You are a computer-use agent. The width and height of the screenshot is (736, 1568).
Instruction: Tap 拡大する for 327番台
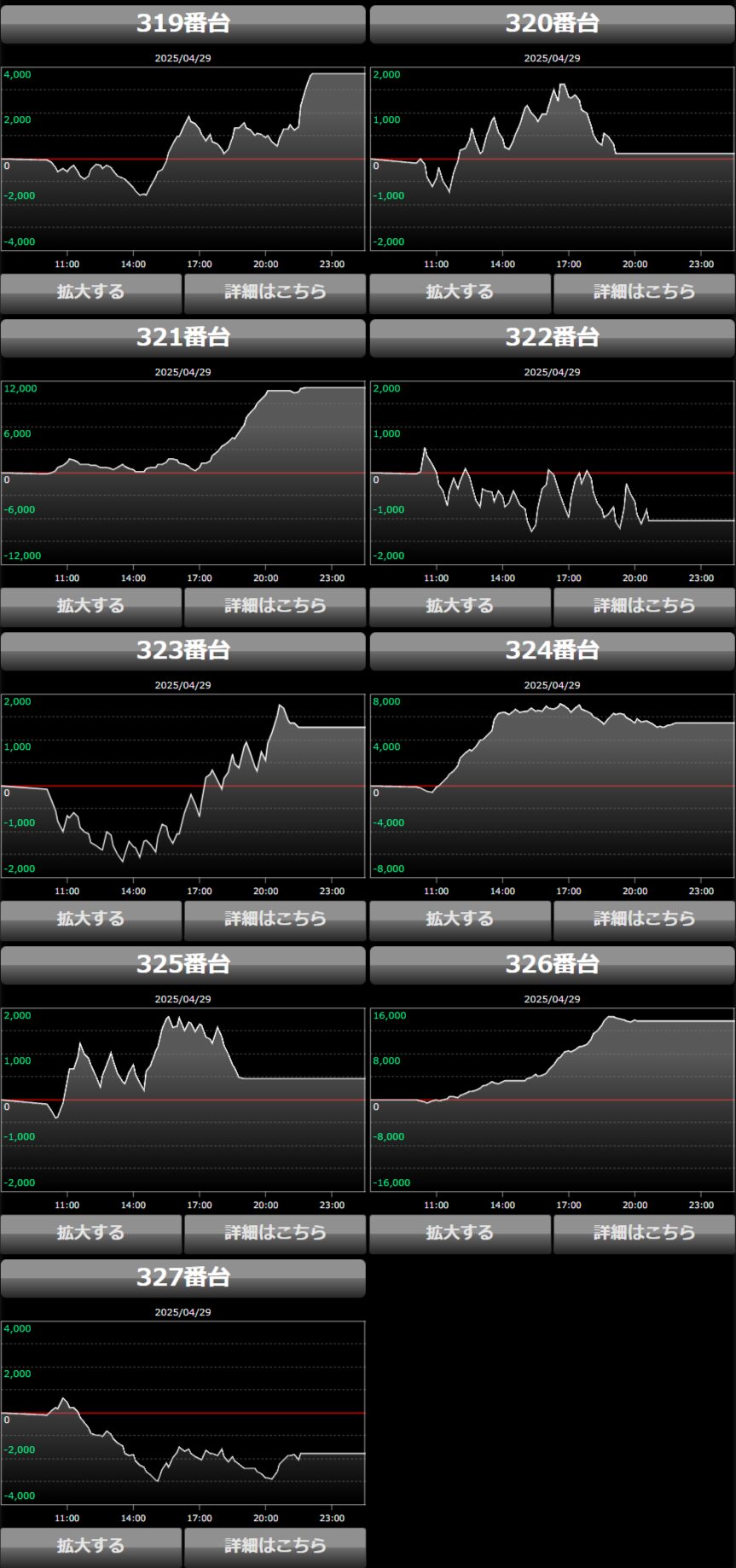[90, 1546]
